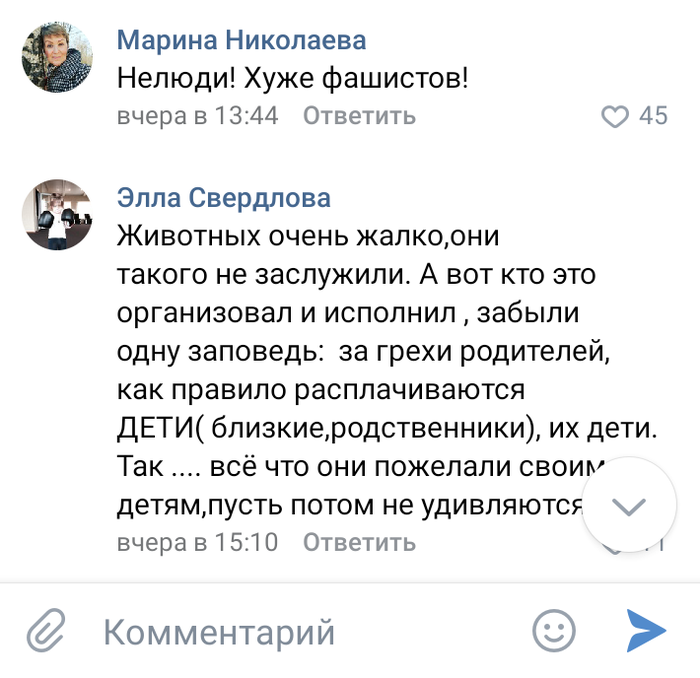This screenshot has height=678, width=700.
Task: Send the comment with the arrow
Action: click(646, 631)
